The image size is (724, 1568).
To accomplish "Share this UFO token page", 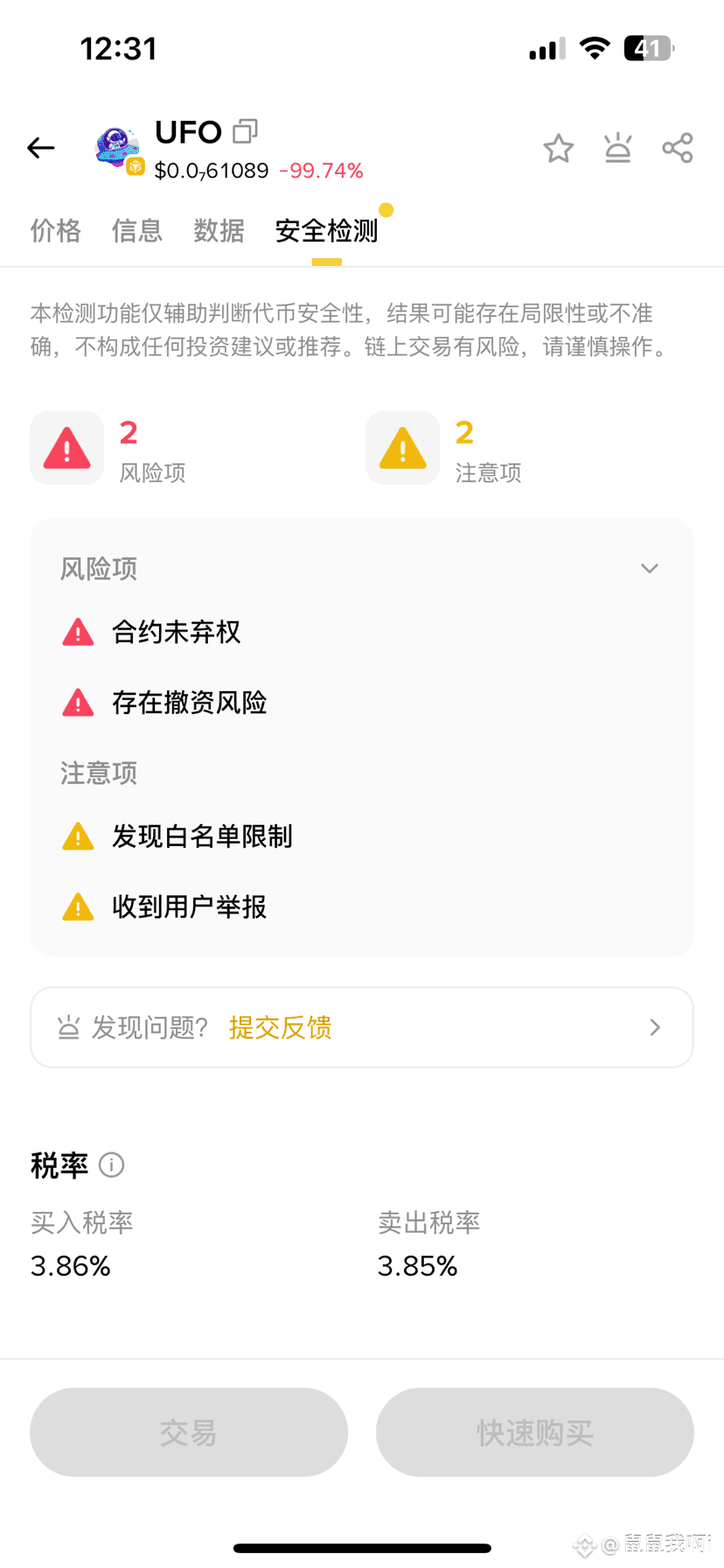I will pyautogui.click(x=678, y=148).
